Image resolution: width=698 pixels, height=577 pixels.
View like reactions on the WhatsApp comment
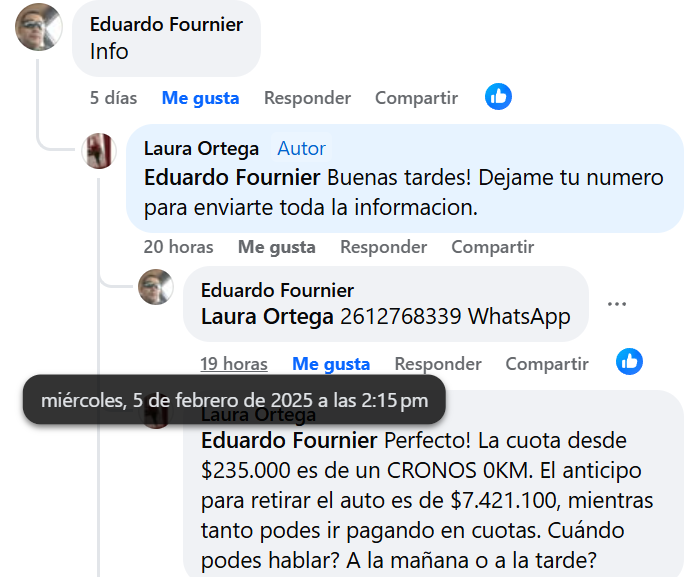629,362
